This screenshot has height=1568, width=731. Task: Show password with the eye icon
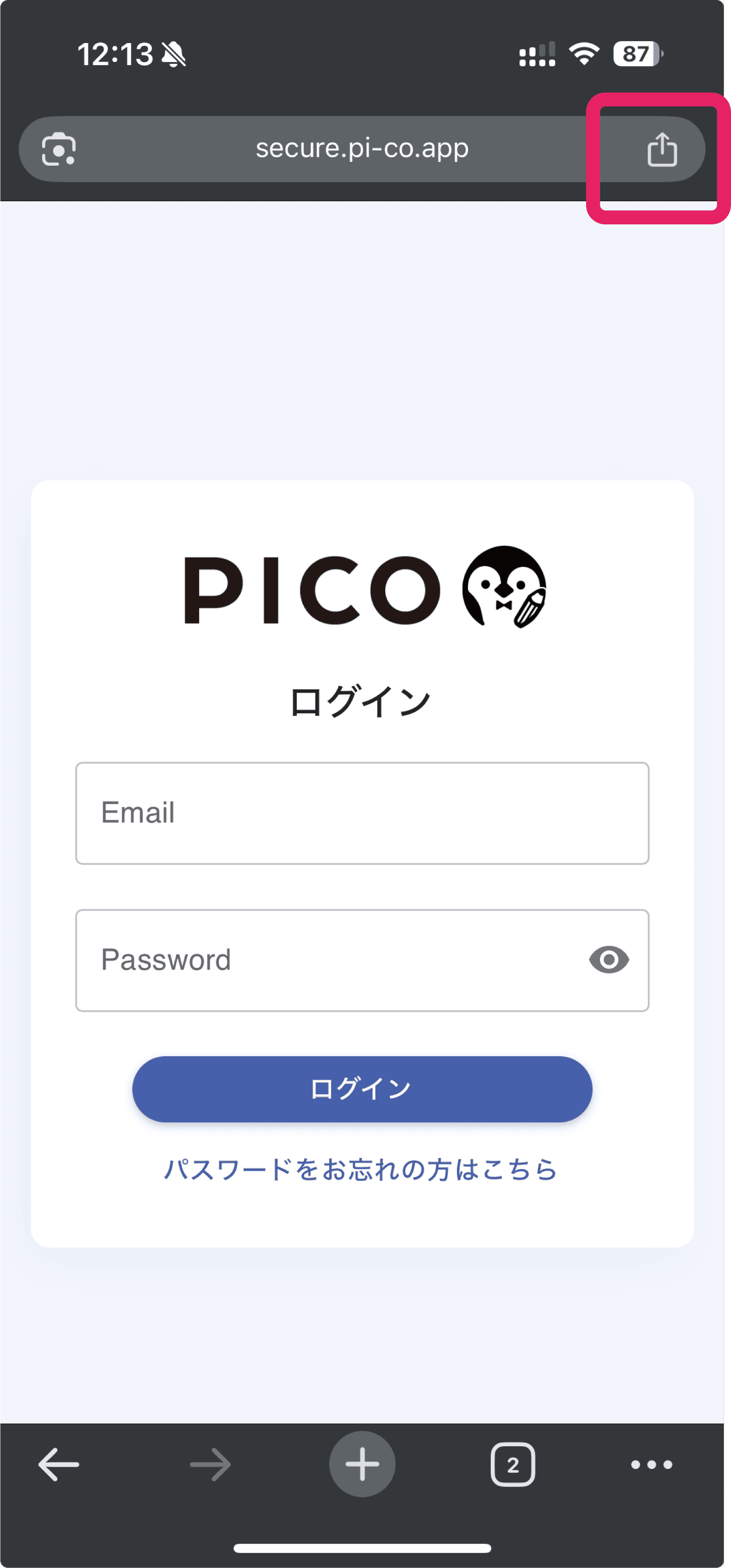point(609,960)
